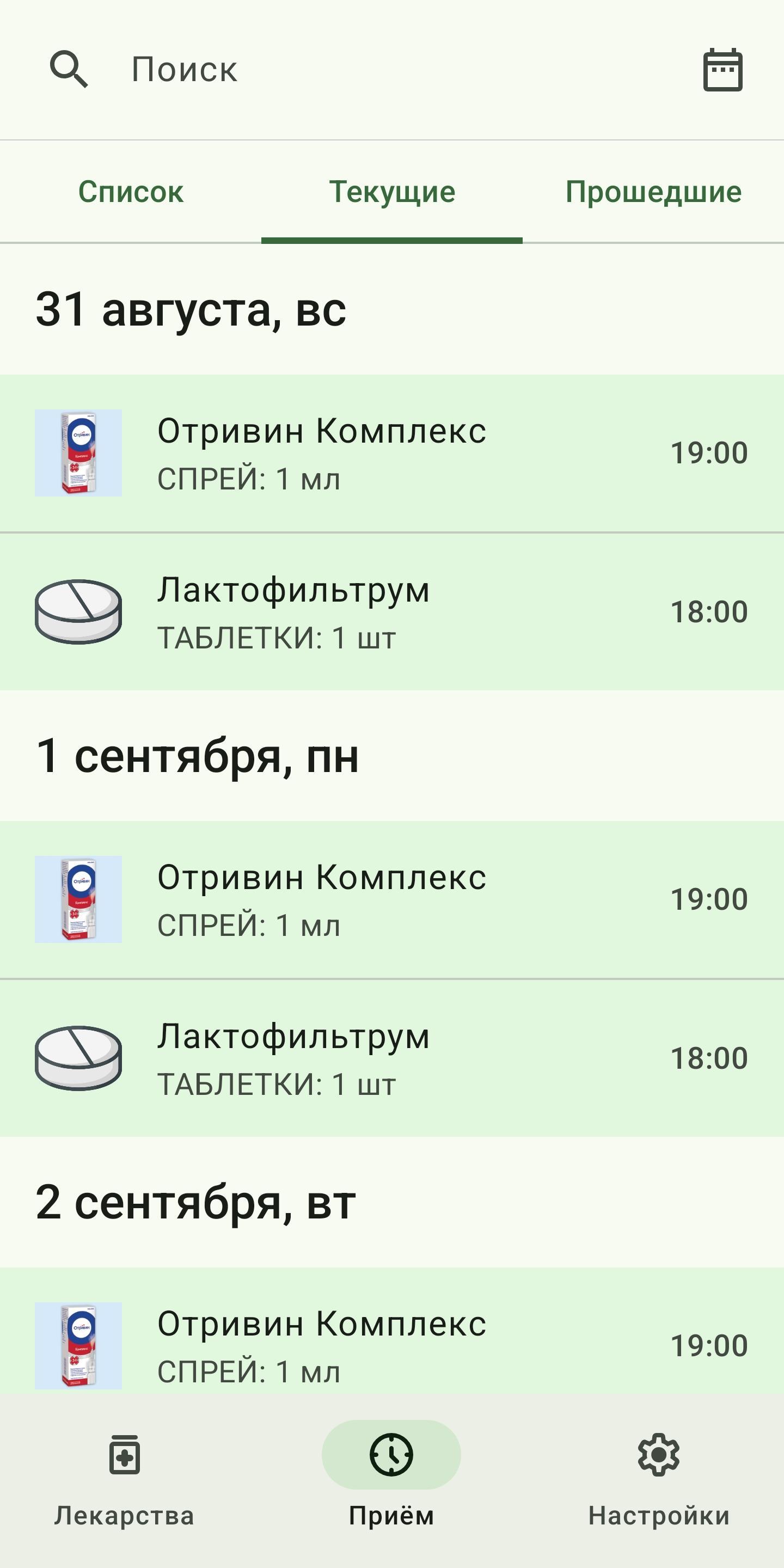
Task: Select the Приём navigation item
Action: pyautogui.click(x=391, y=1480)
